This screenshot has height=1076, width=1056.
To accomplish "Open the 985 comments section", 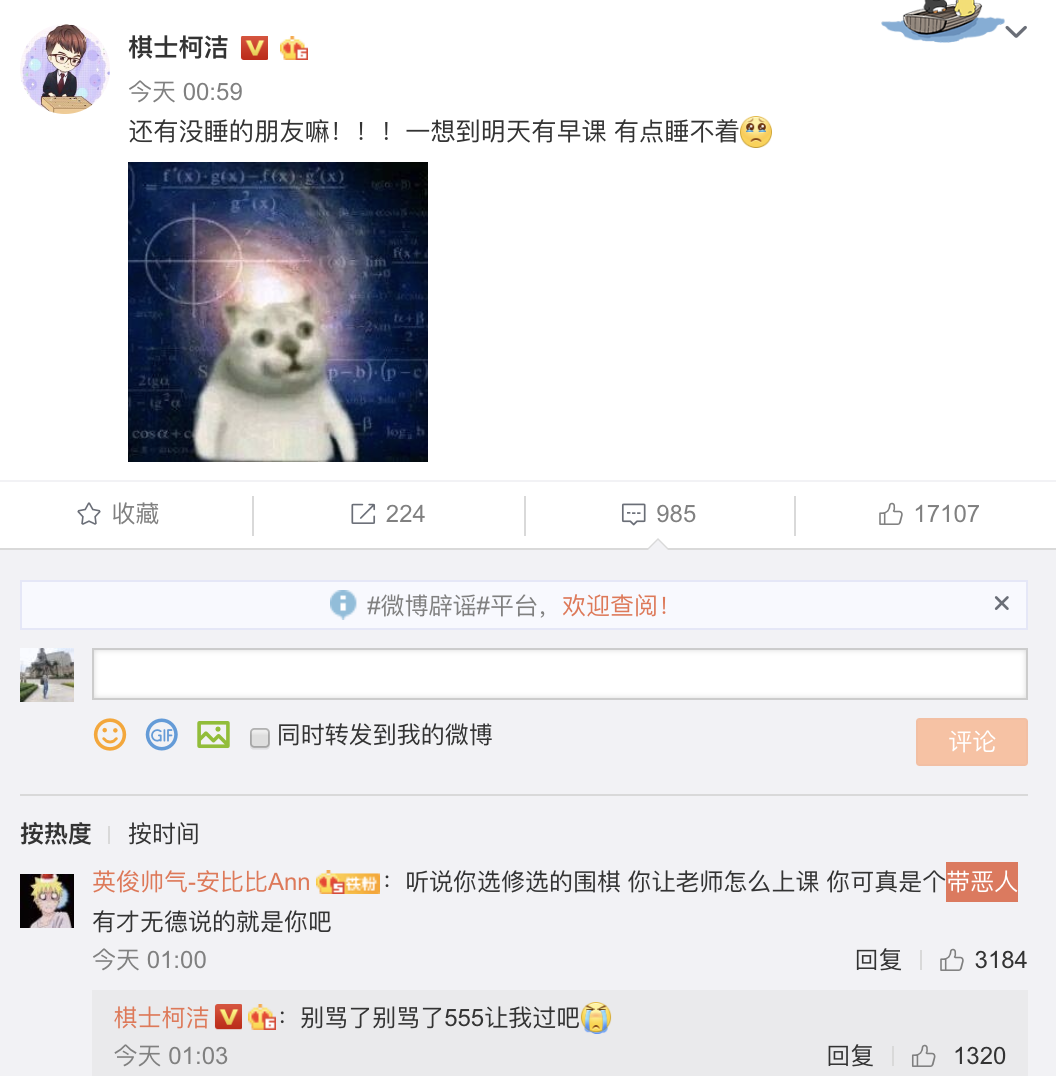I will tap(659, 514).
